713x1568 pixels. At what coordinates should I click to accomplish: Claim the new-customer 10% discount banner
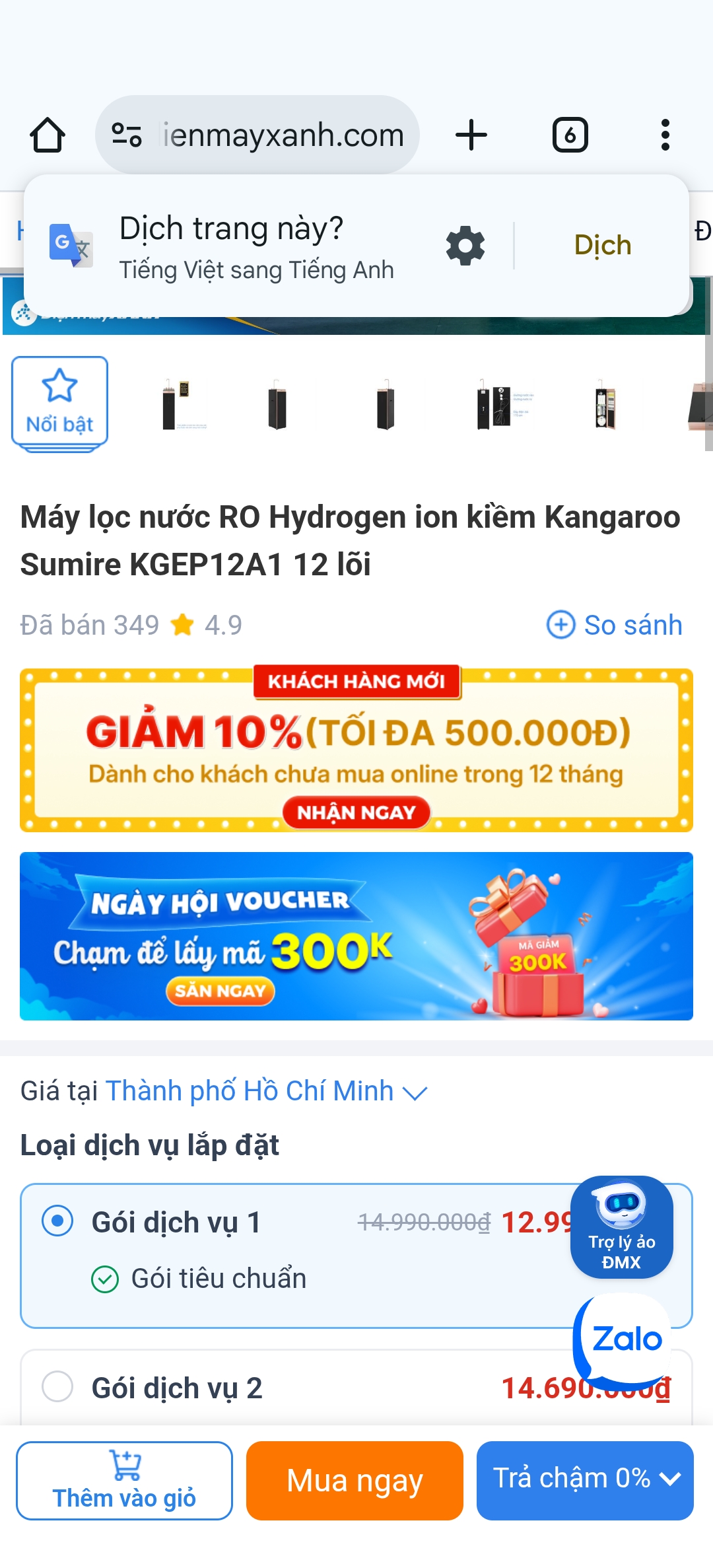tap(356, 812)
